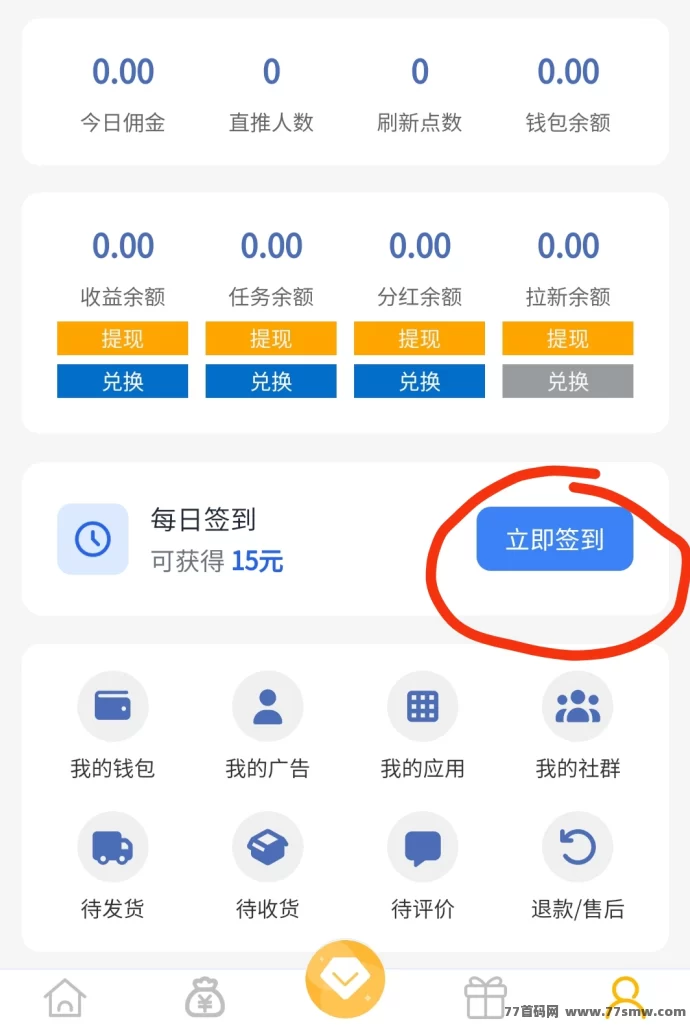Tap 兑换 under 收益余额
Image resolution: width=690 pixels, height=1026 pixels.
[122, 381]
